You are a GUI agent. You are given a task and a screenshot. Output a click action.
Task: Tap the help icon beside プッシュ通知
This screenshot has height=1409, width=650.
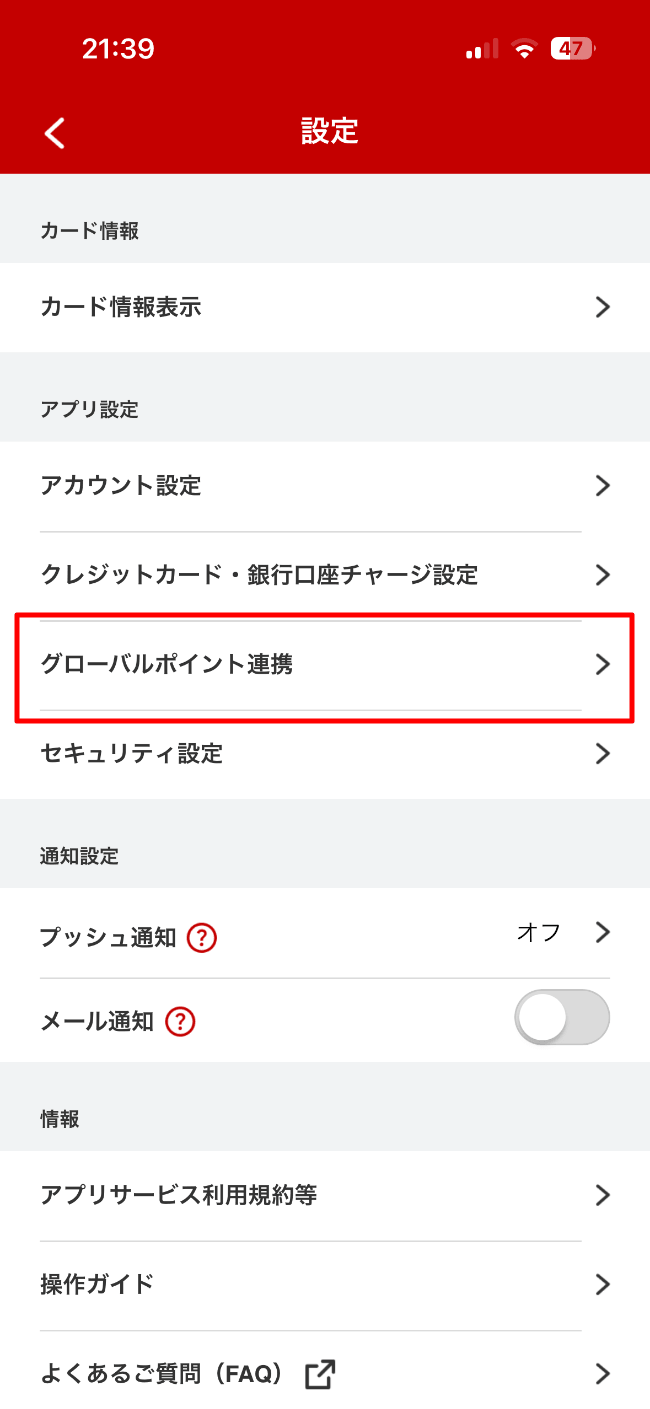point(202,938)
